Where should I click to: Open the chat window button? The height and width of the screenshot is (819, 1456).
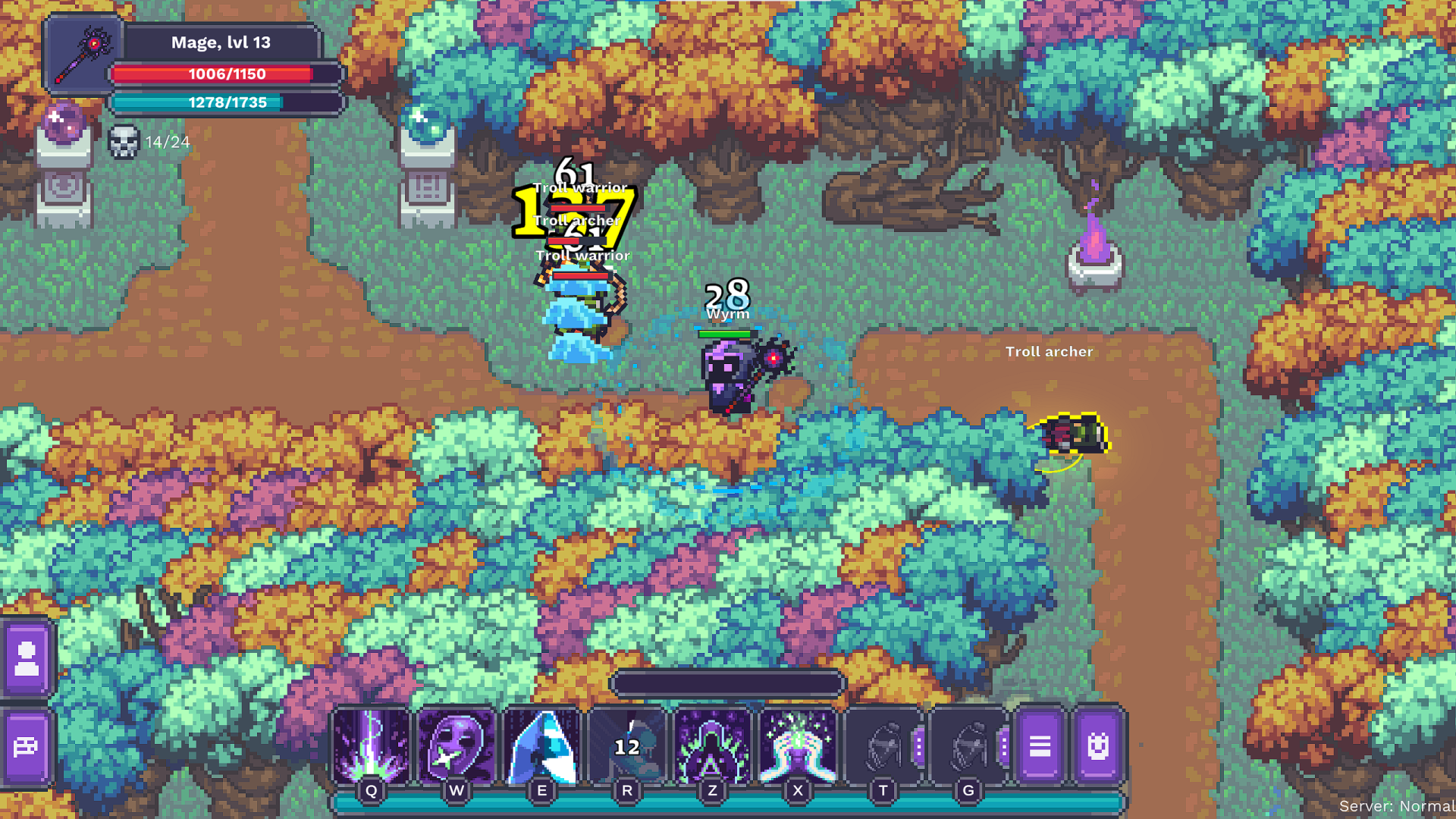(x=27, y=748)
